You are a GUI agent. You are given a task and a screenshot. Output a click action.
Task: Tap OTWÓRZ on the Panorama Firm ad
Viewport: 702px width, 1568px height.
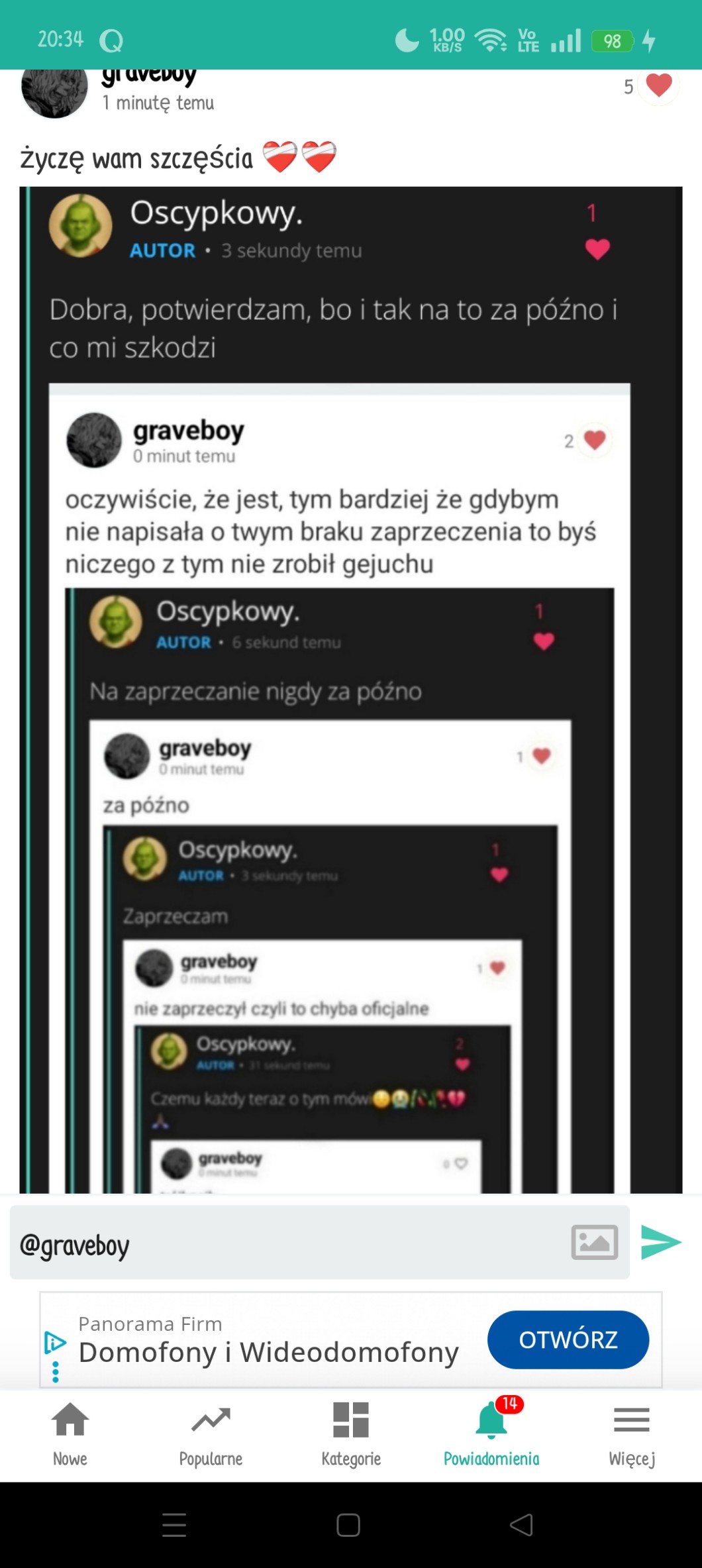click(x=568, y=1339)
